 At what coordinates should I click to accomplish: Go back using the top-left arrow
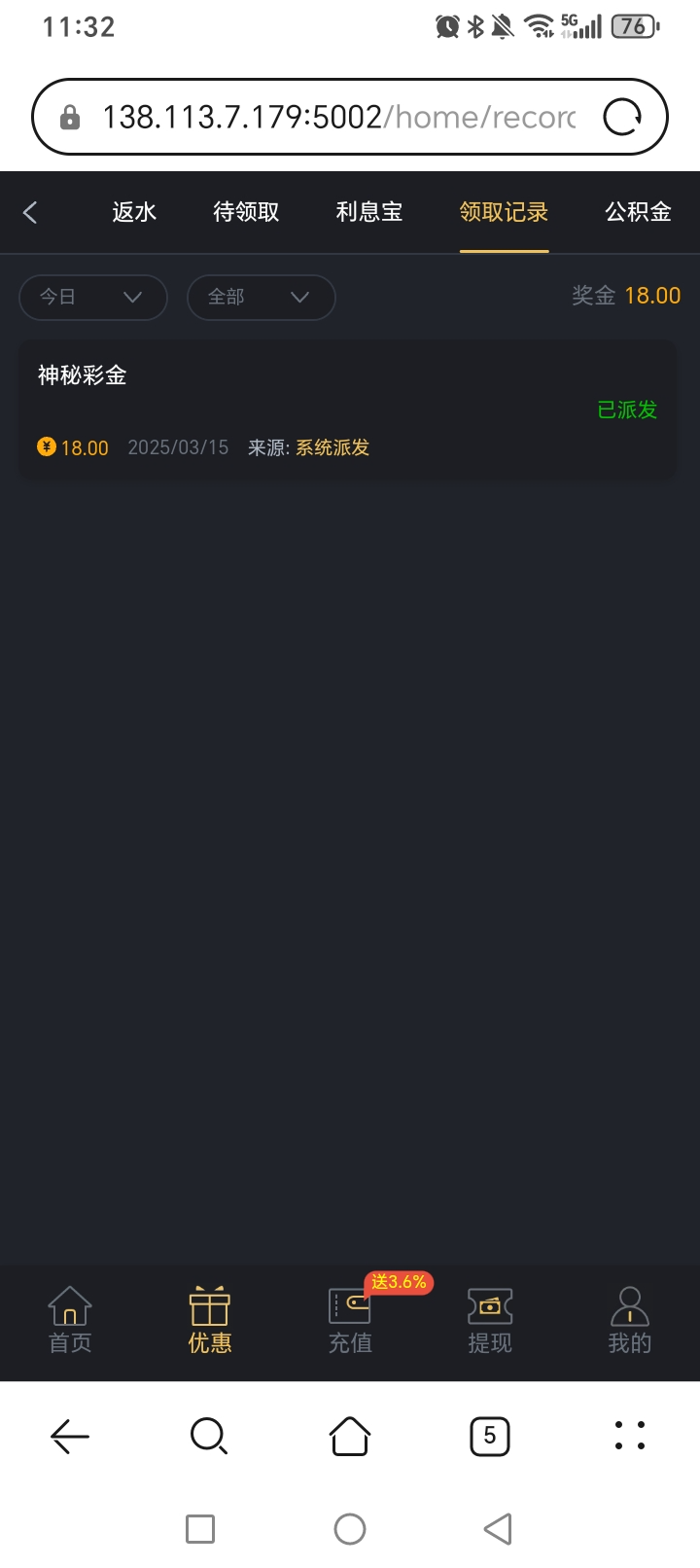(x=30, y=212)
